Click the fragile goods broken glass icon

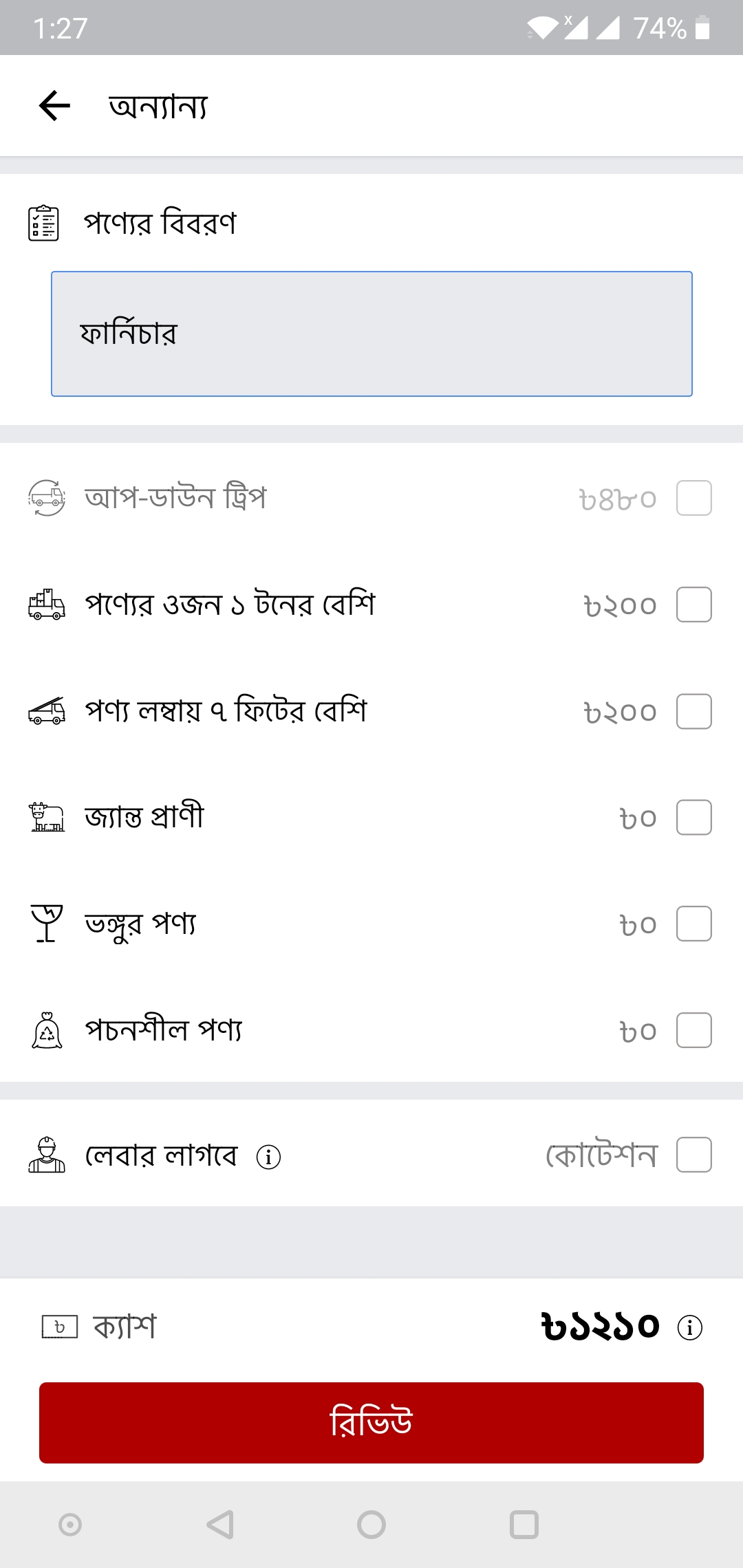[x=45, y=924]
